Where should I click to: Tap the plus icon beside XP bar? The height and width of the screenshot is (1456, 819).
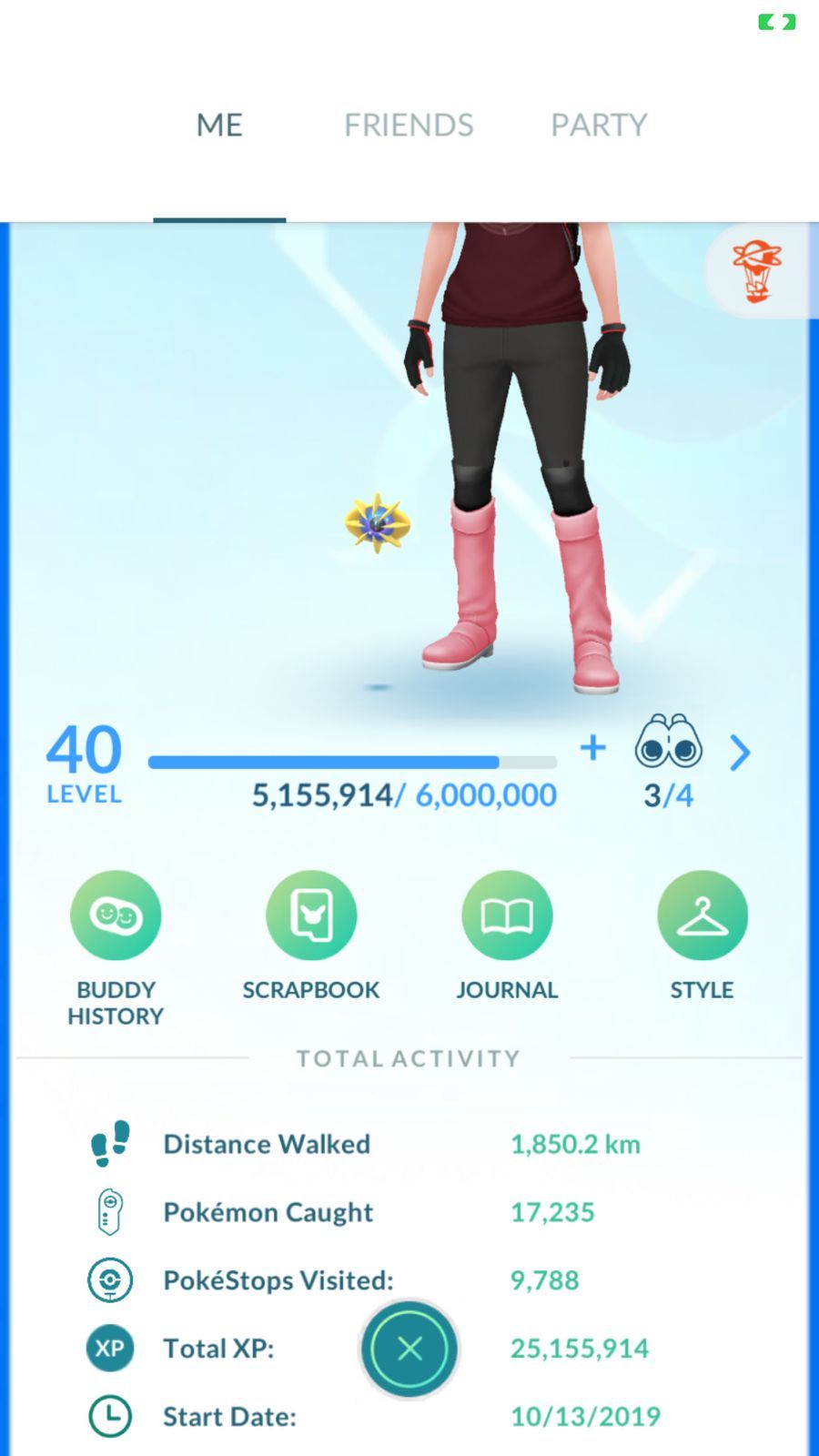coord(592,748)
